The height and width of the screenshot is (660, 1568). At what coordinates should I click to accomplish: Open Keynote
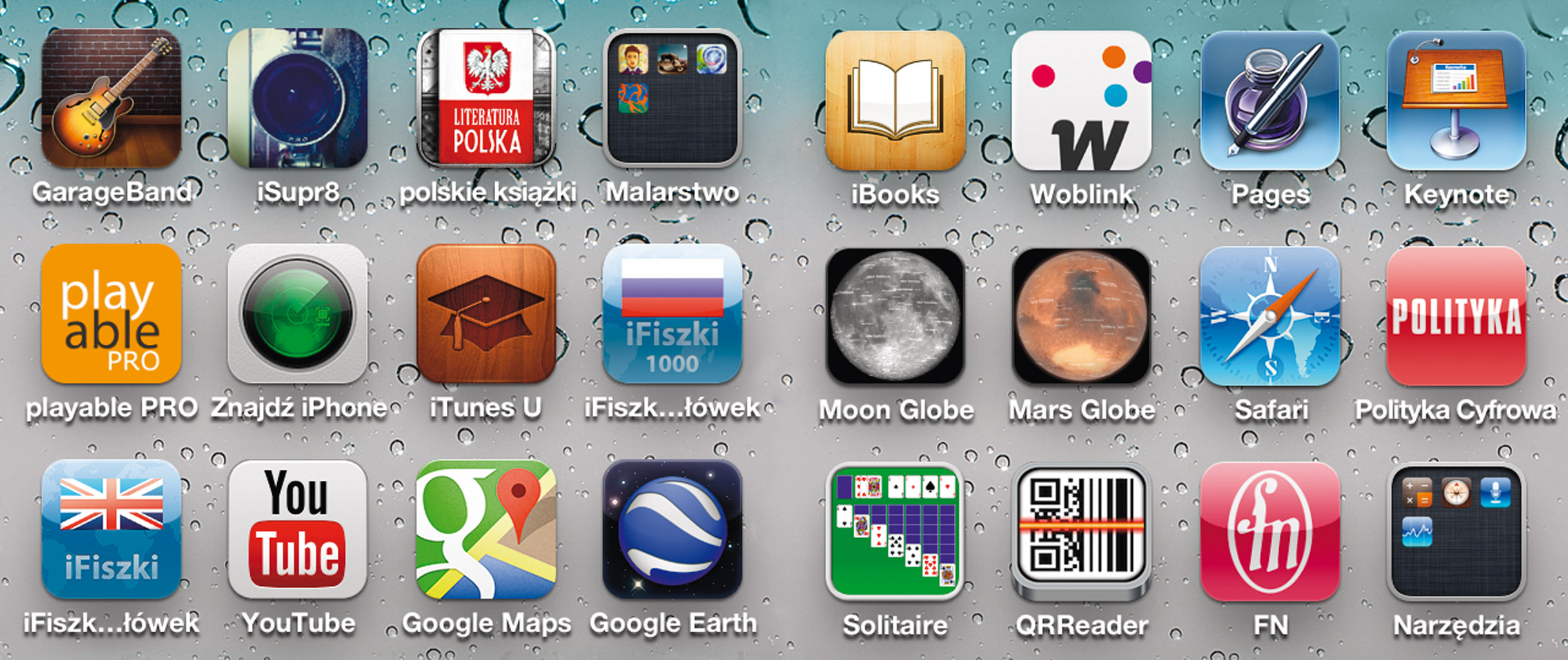pos(1456,101)
